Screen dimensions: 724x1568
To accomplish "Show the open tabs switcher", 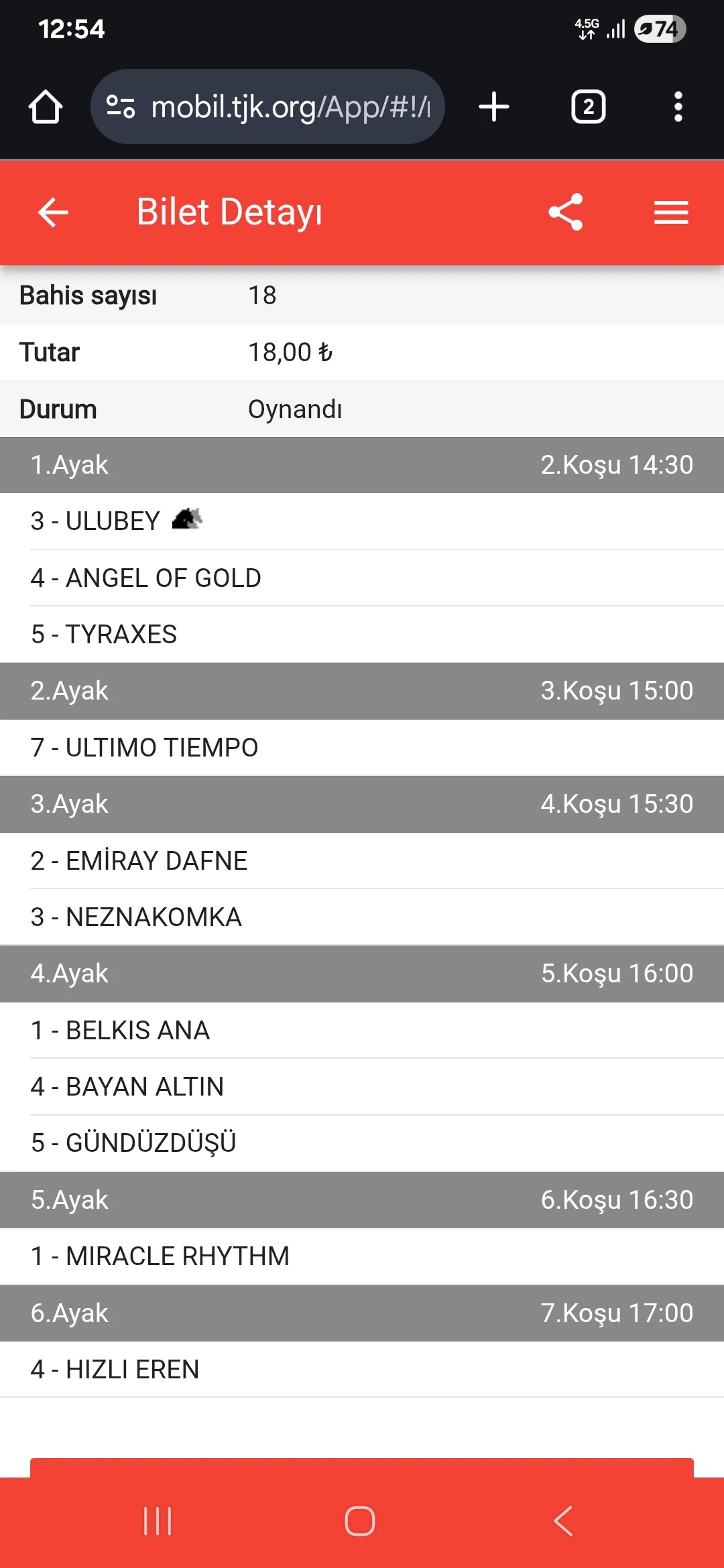I will [x=588, y=107].
